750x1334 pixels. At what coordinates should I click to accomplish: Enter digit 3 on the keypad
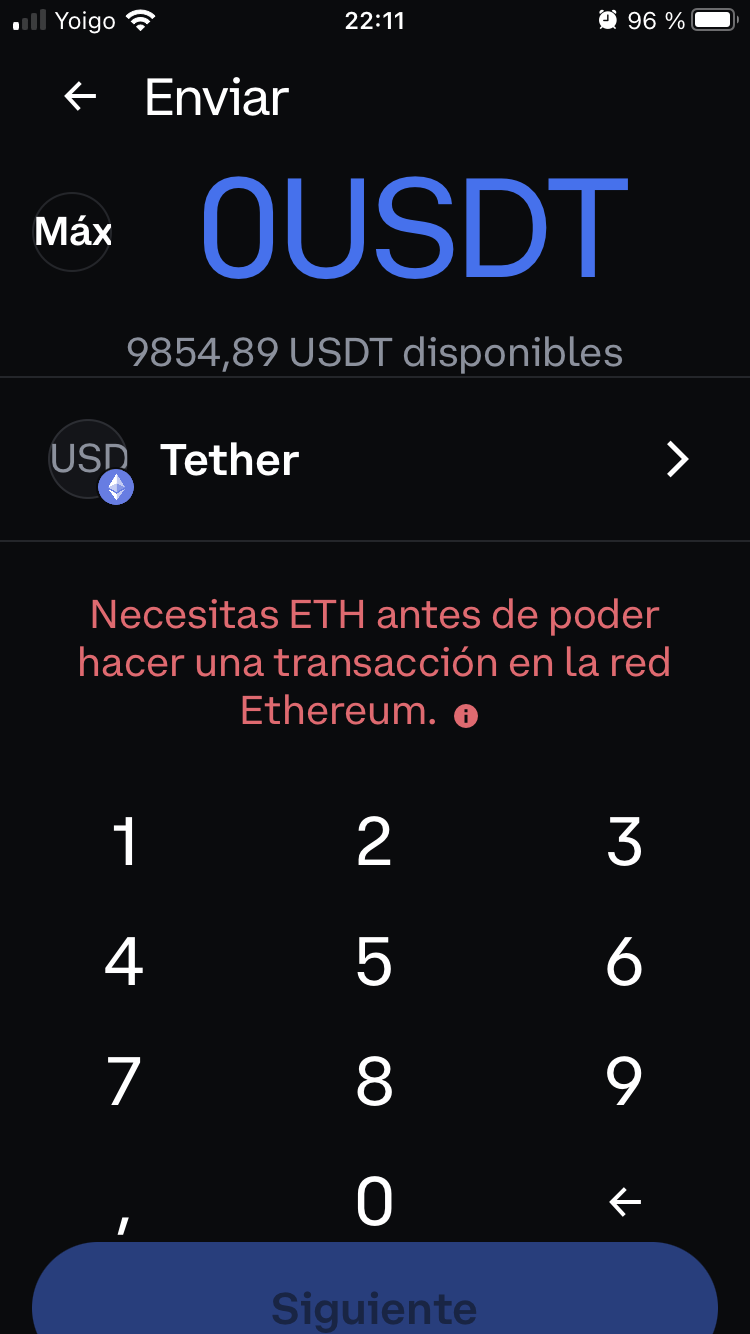(624, 842)
